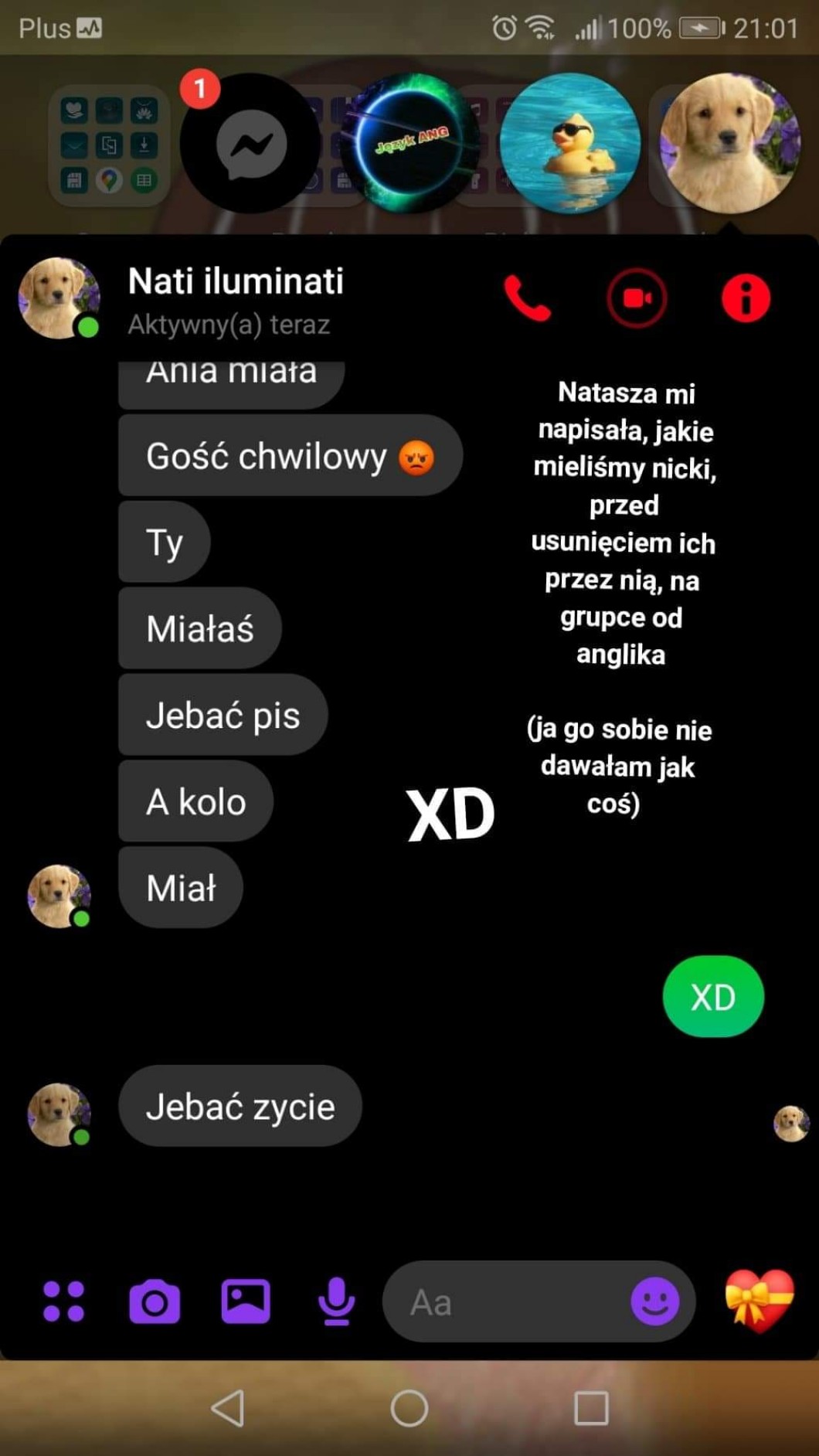Open the recent apps overview
The height and width of the screenshot is (1456, 819).
[591, 1408]
